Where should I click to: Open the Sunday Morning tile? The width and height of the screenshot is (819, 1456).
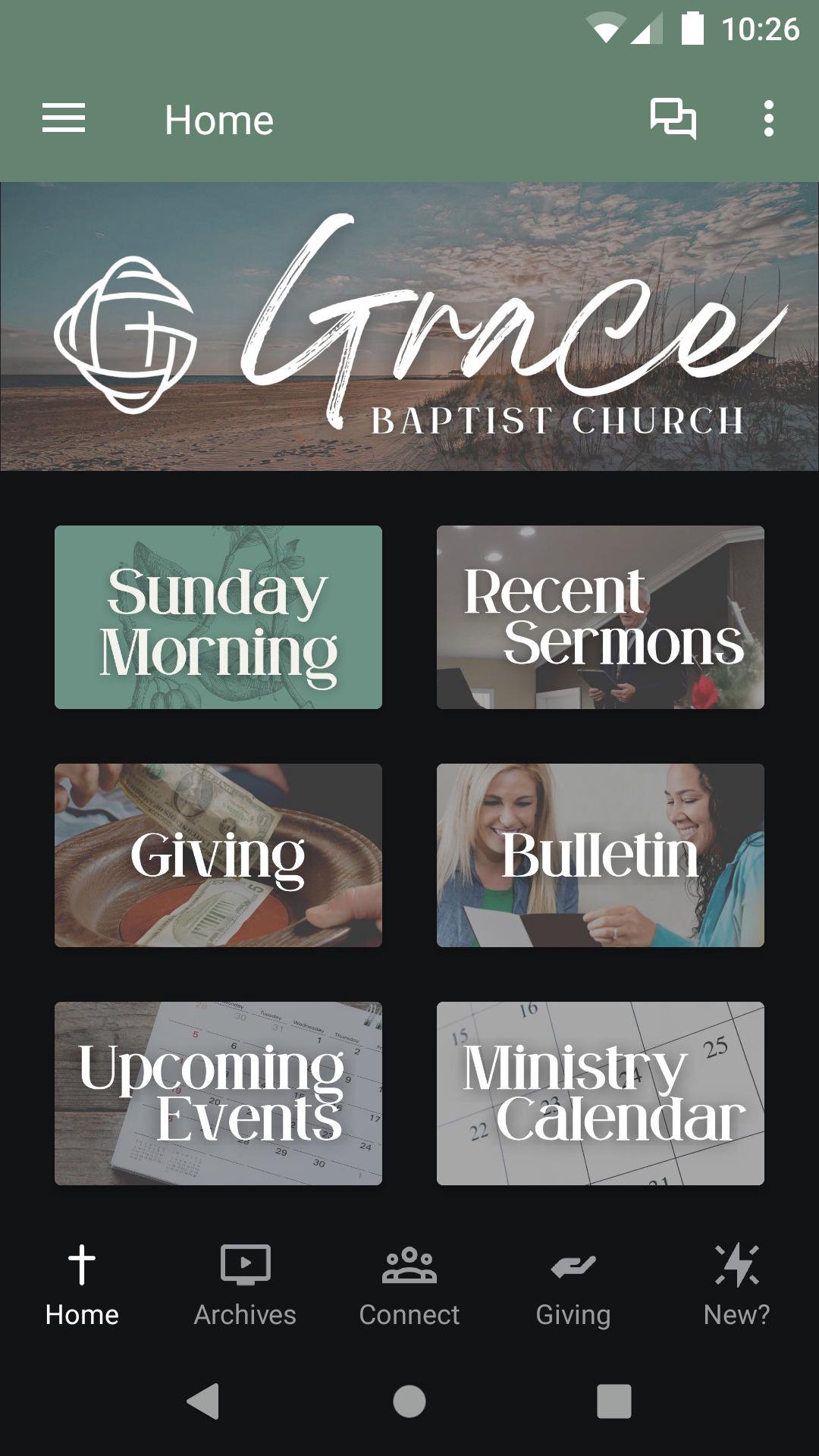coord(218,617)
